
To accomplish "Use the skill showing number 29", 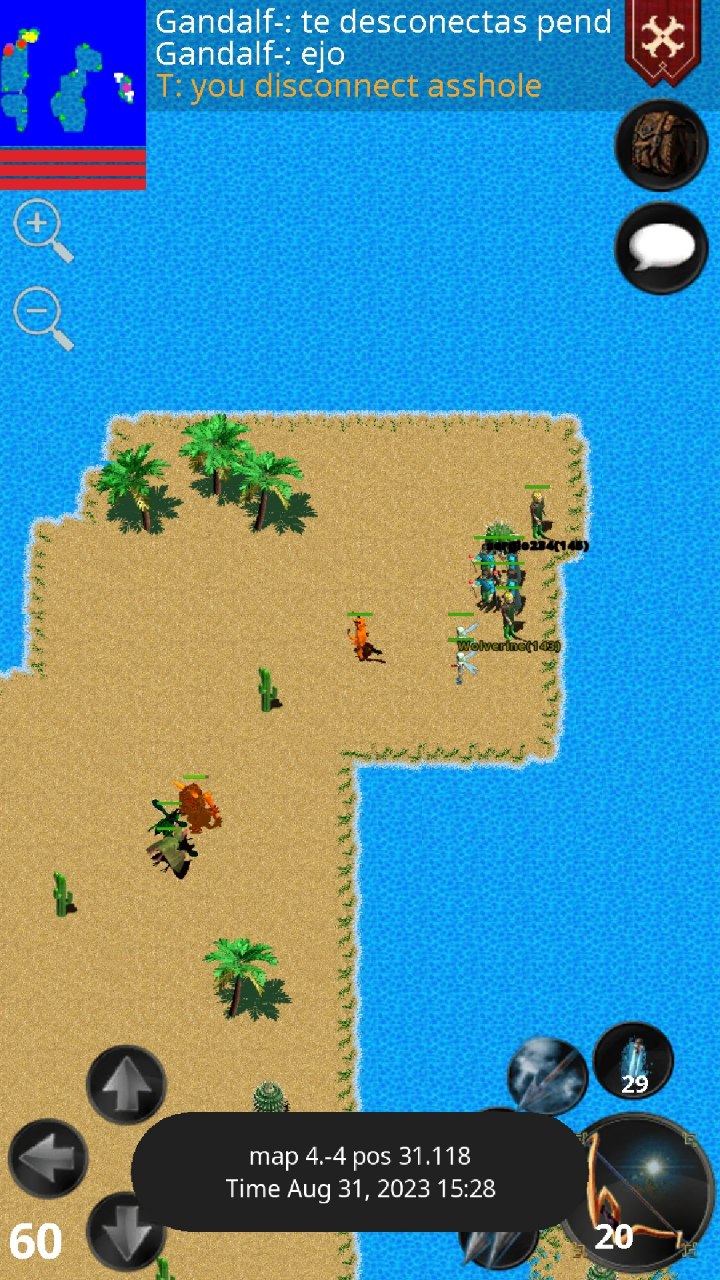I will [x=633, y=1062].
